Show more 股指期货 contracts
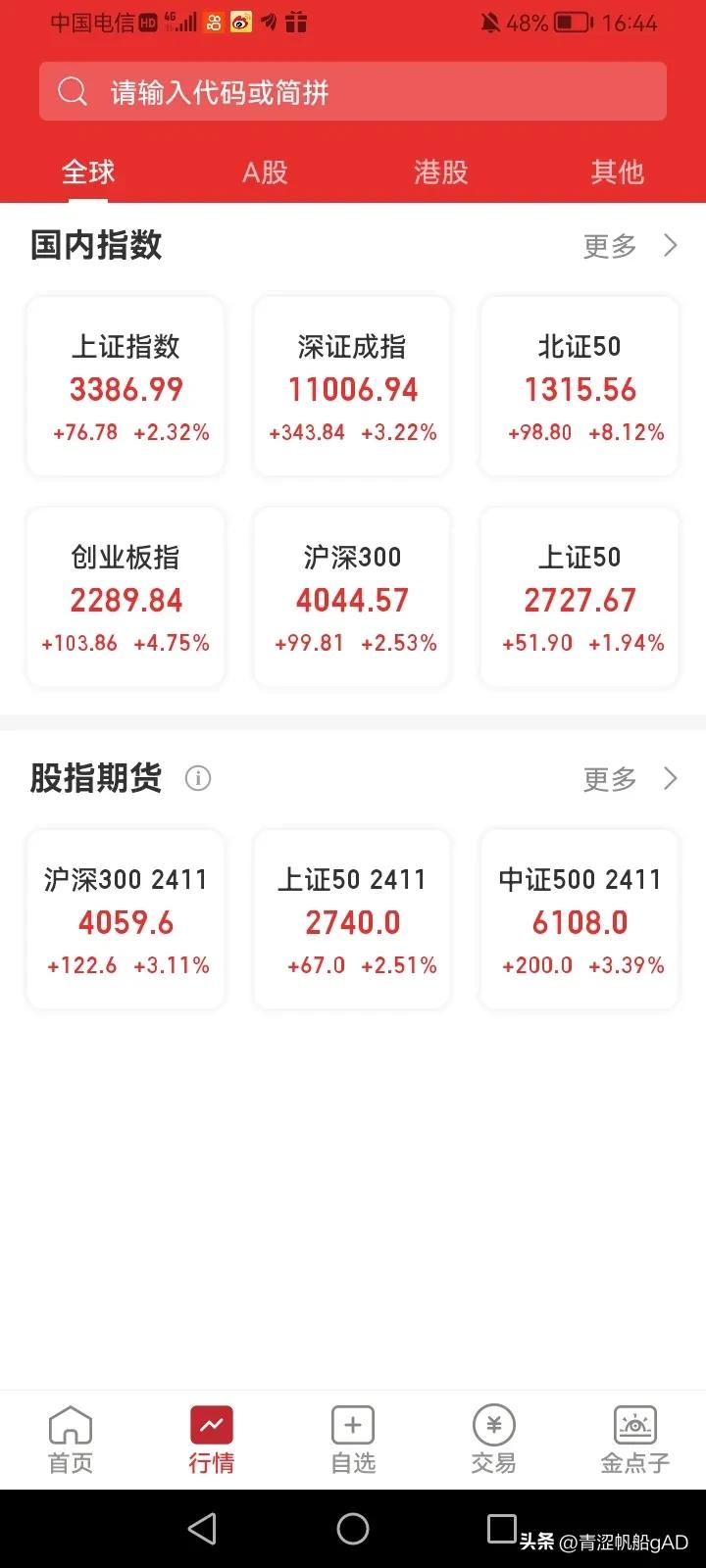 click(x=630, y=779)
